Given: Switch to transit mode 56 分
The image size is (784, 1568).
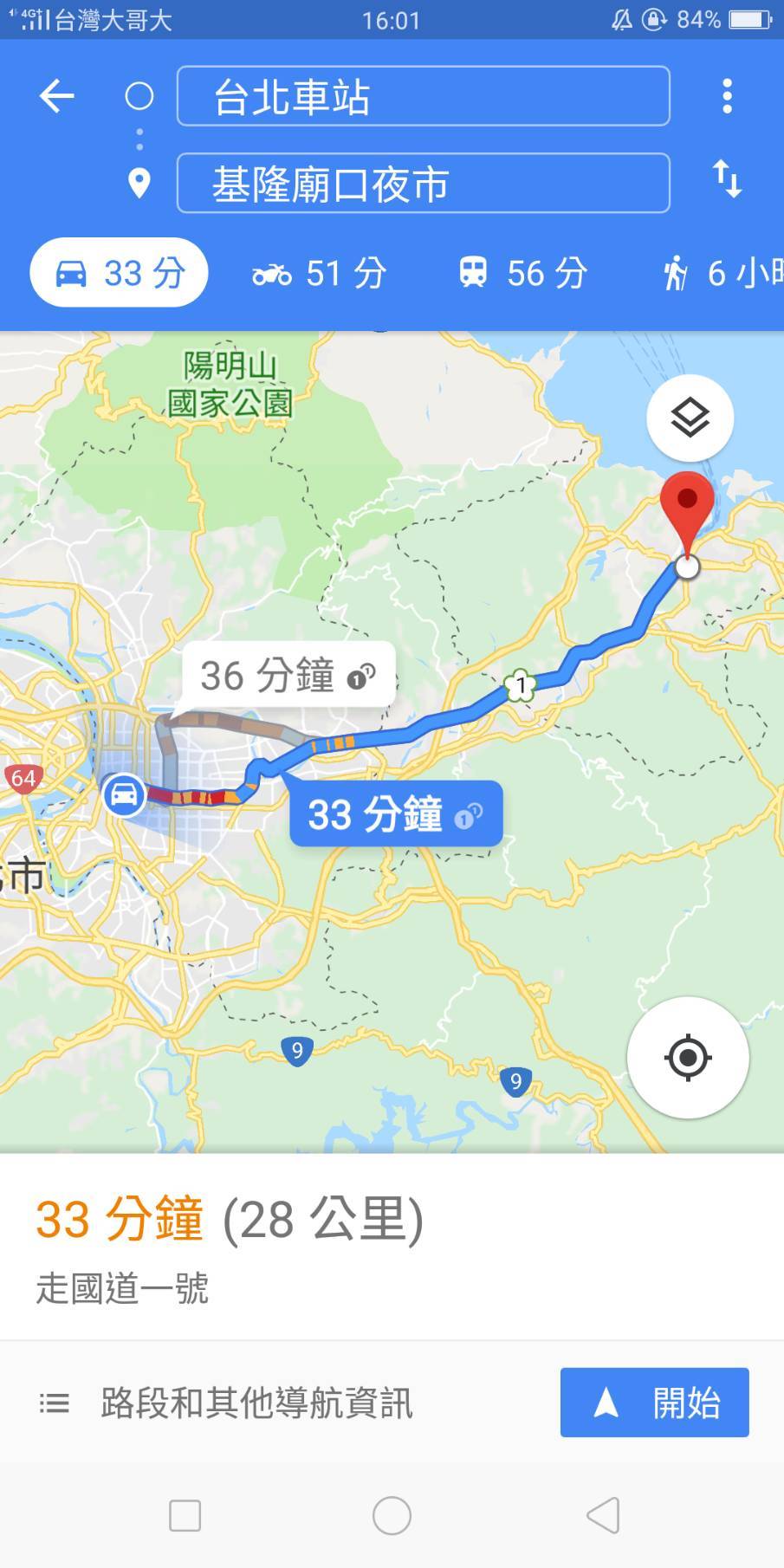Looking at the screenshot, I should pyautogui.click(x=522, y=274).
